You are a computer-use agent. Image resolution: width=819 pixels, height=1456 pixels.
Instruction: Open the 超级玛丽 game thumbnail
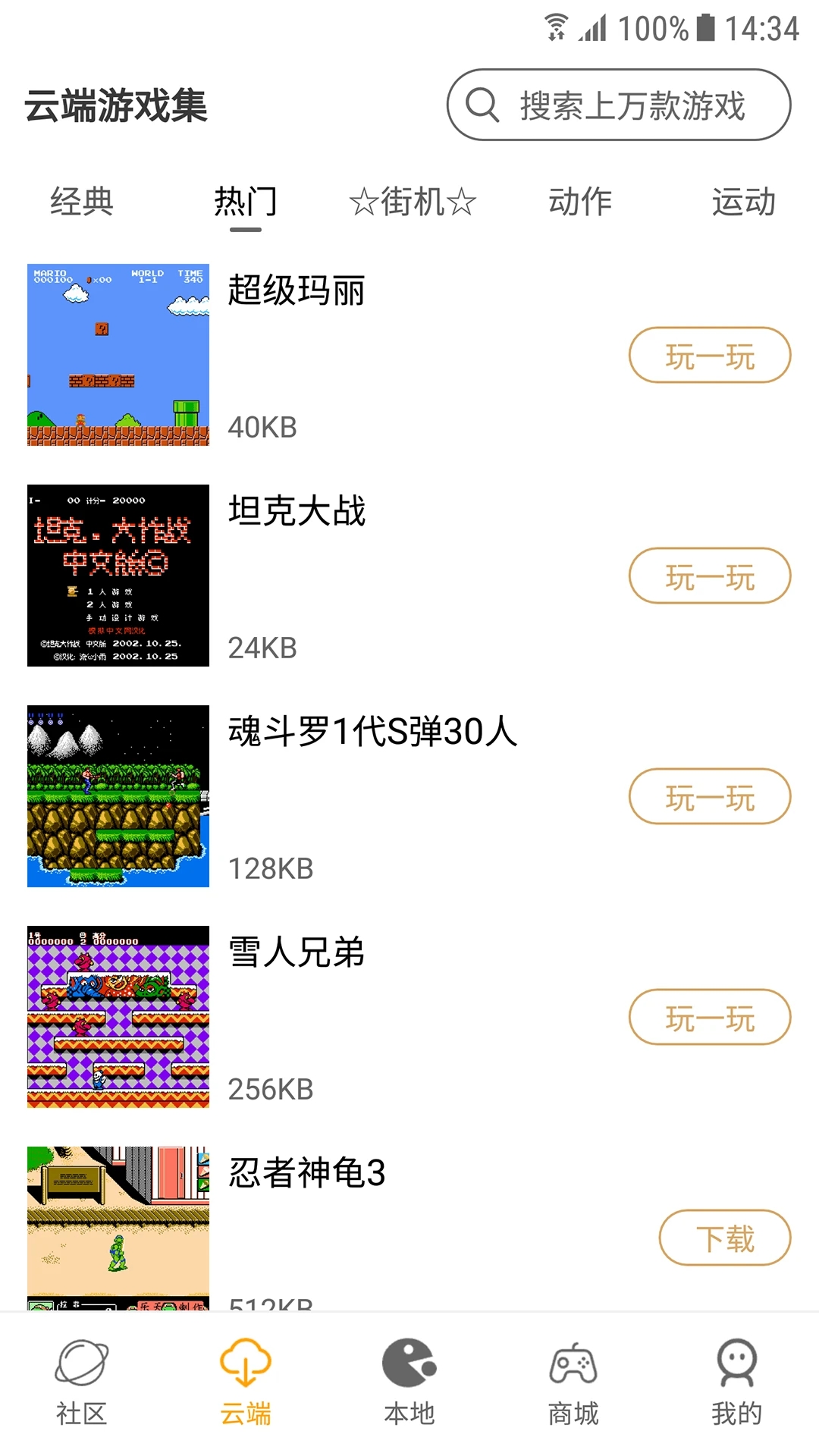(x=118, y=355)
